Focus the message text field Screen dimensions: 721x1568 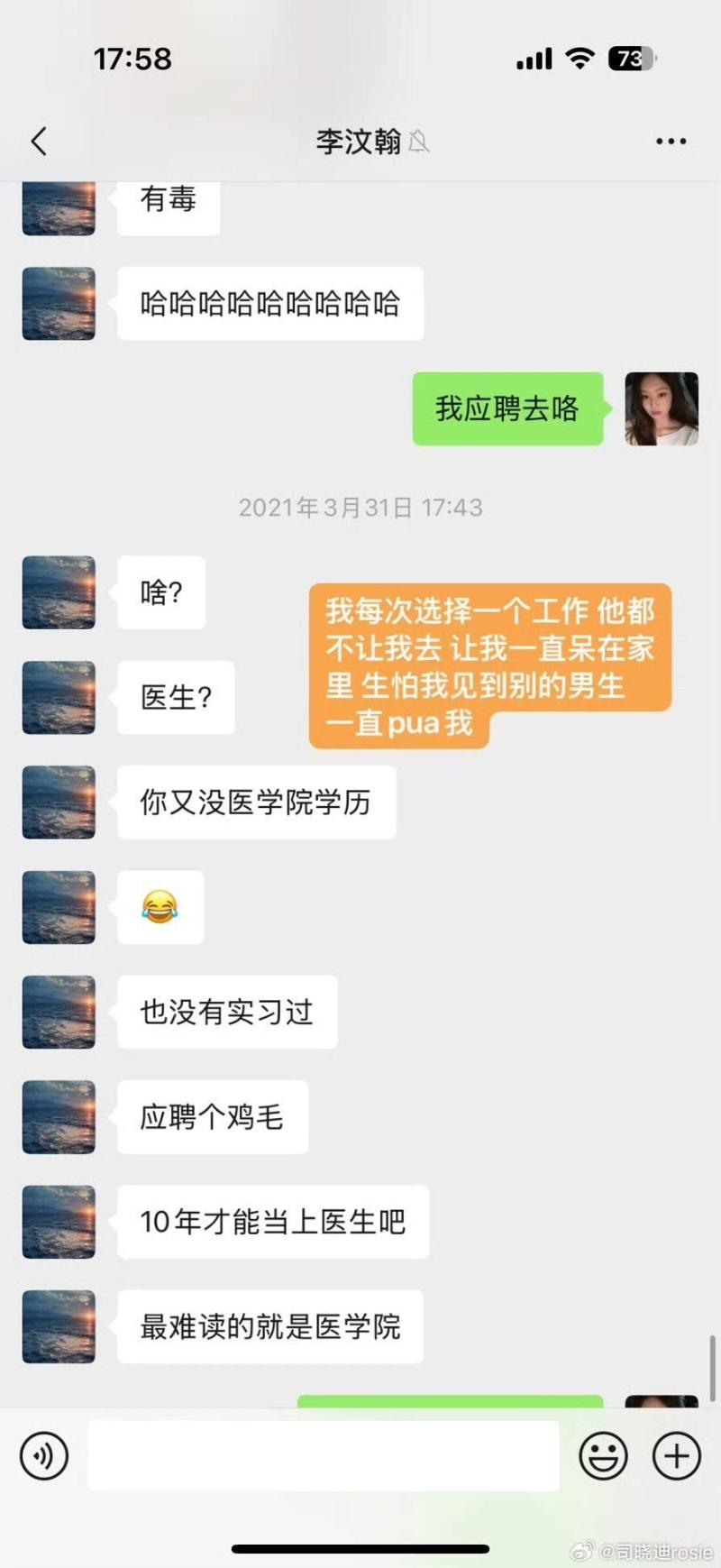tap(323, 1455)
